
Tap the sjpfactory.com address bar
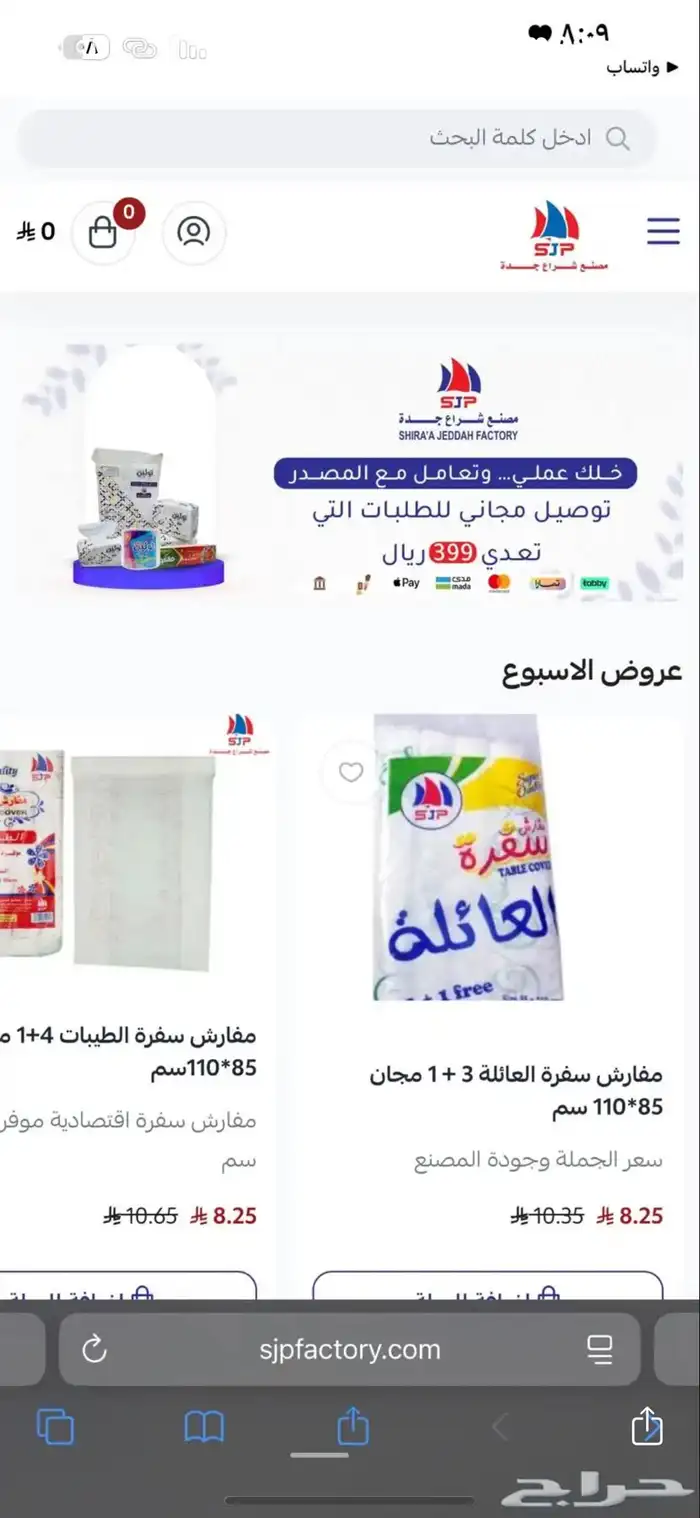(350, 1350)
